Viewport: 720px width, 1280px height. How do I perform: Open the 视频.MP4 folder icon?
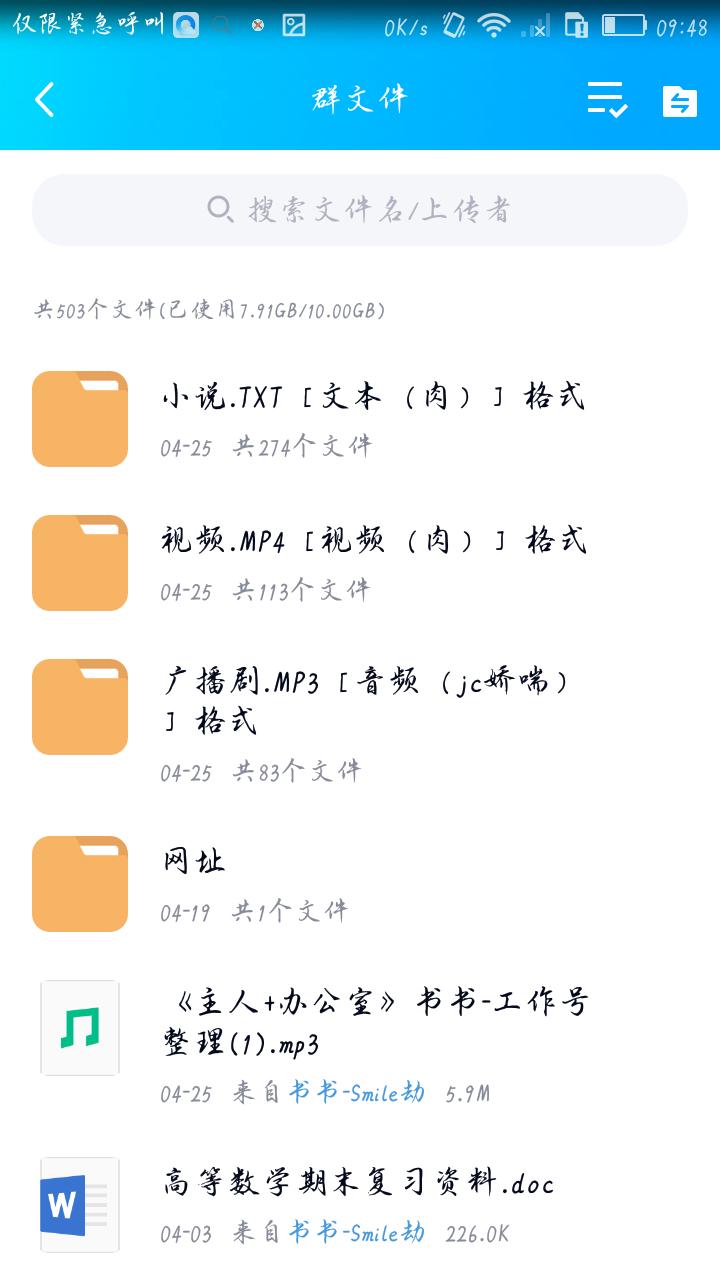pyautogui.click(x=79, y=562)
